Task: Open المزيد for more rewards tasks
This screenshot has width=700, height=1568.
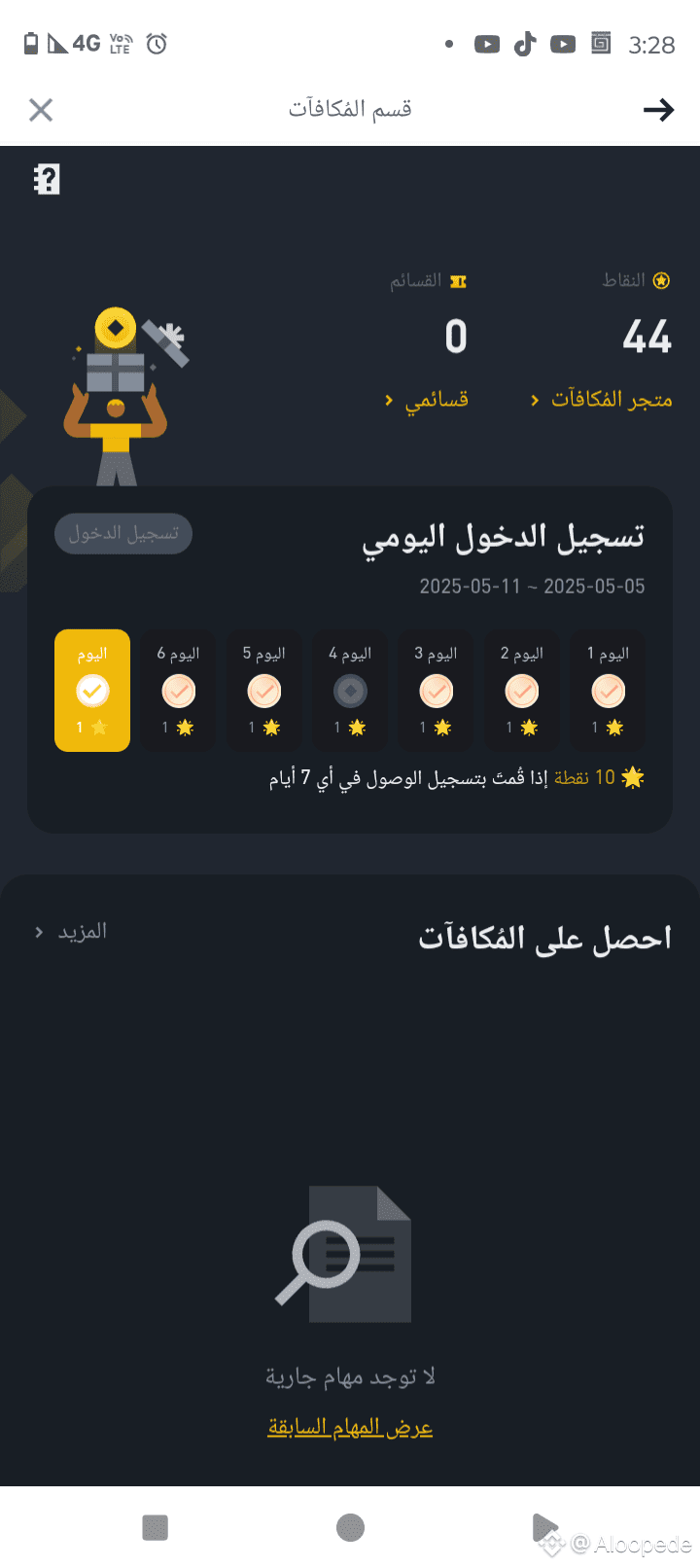Action: tap(72, 932)
